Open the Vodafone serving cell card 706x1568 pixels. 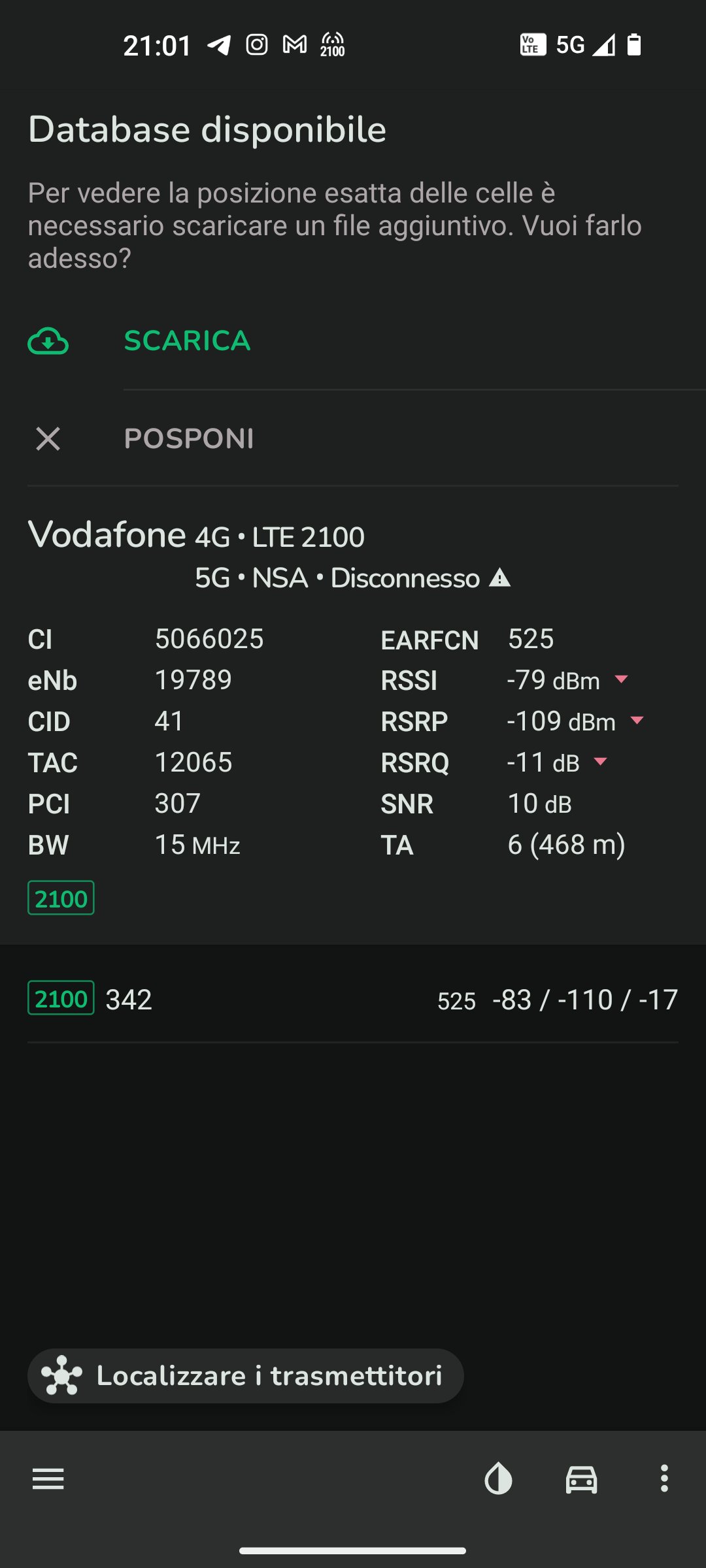click(353, 715)
